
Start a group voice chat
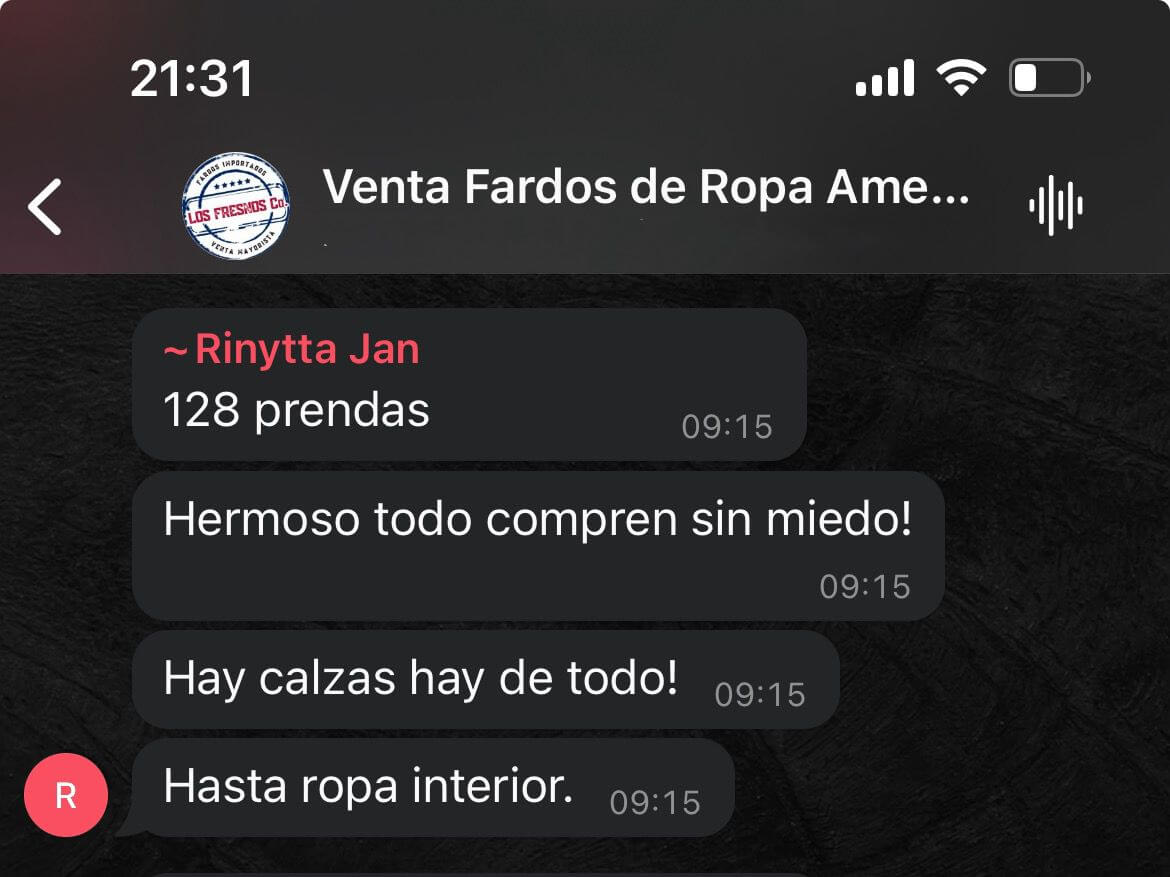pos(1055,207)
